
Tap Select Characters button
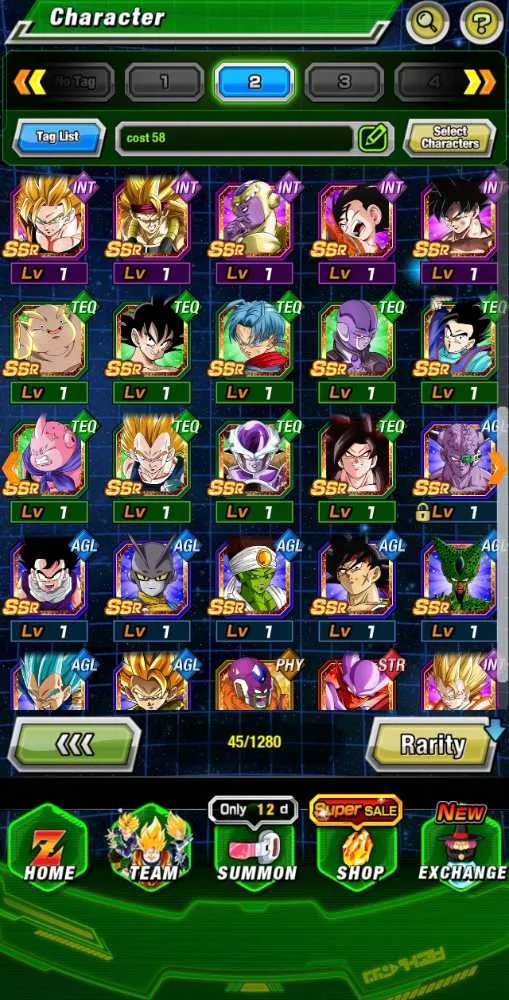click(x=450, y=138)
